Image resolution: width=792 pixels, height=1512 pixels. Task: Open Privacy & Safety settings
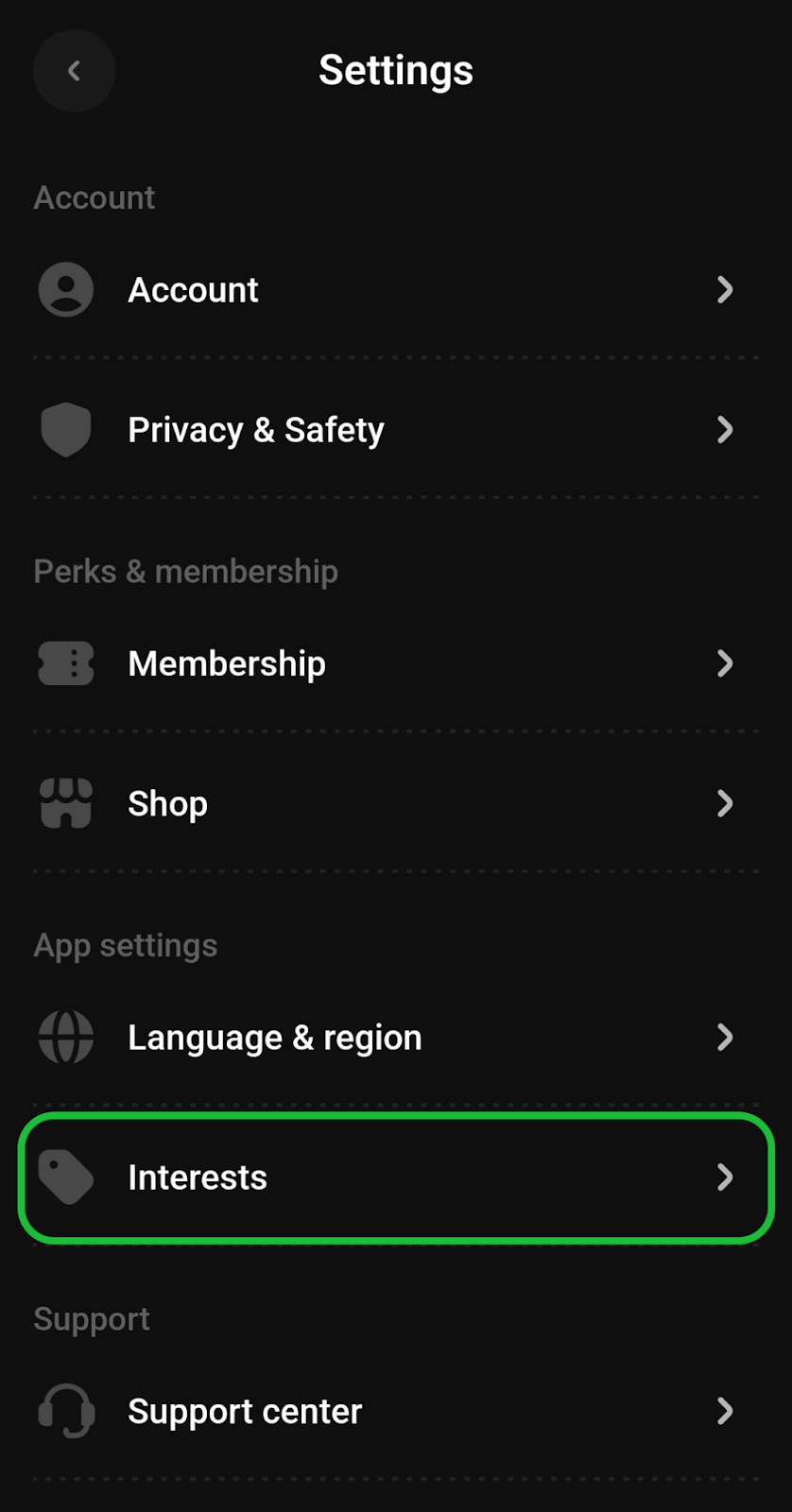395,430
